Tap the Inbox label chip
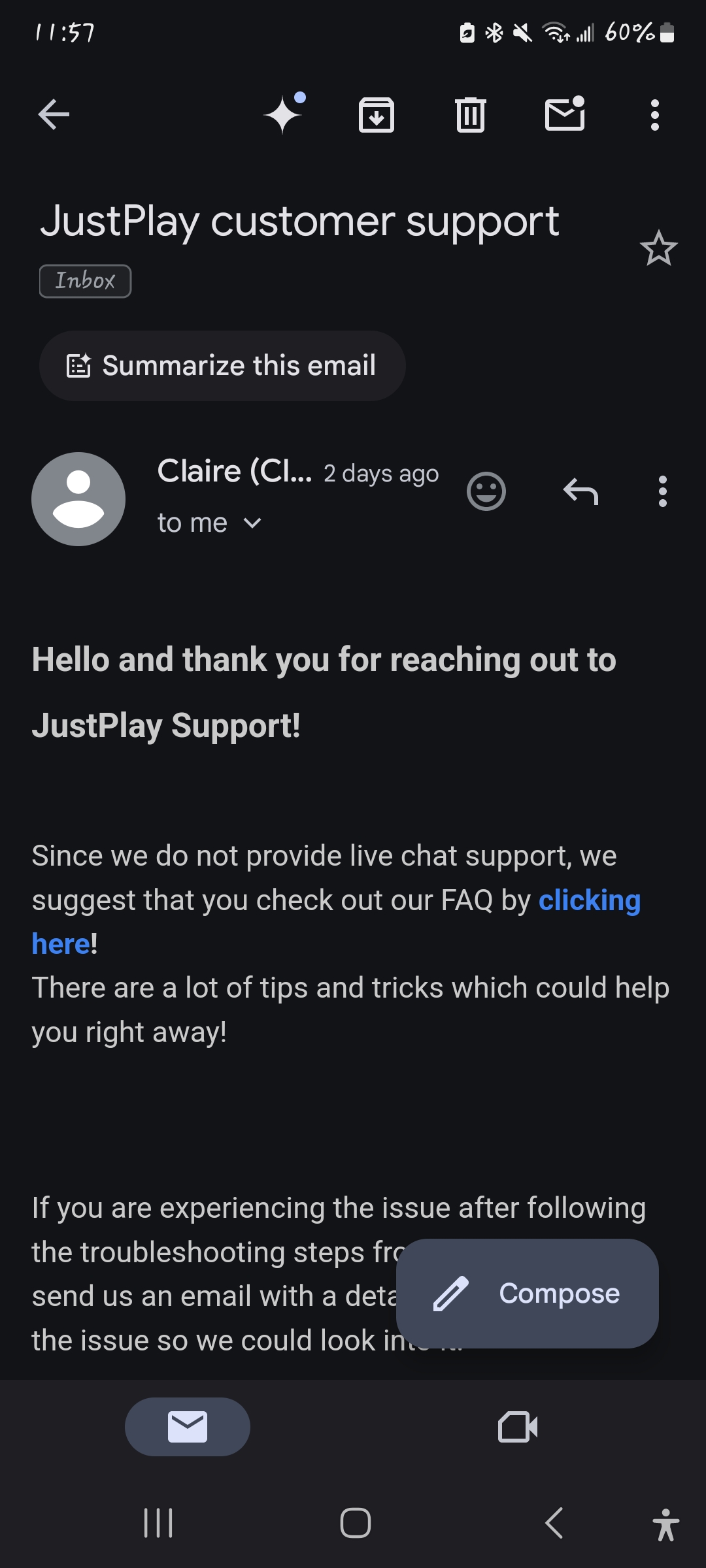Image resolution: width=706 pixels, height=1568 pixels. point(85,281)
